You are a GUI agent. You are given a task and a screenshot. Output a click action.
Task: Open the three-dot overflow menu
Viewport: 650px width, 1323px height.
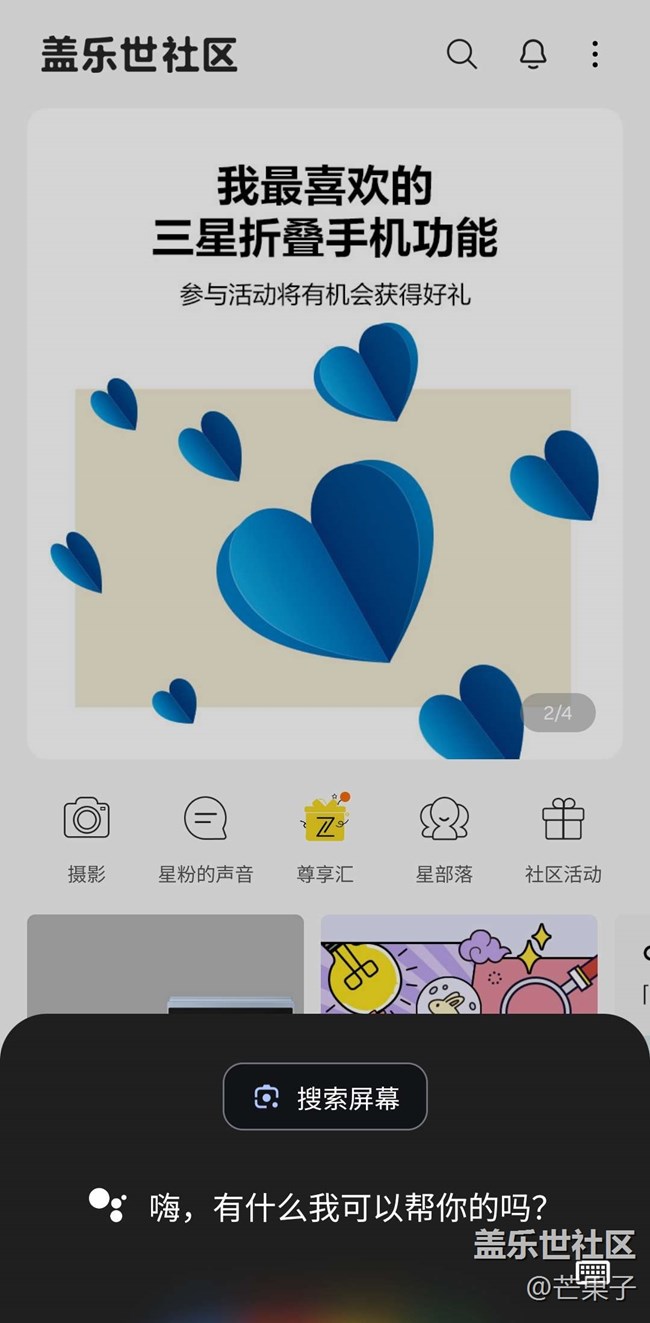coord(595,54)
